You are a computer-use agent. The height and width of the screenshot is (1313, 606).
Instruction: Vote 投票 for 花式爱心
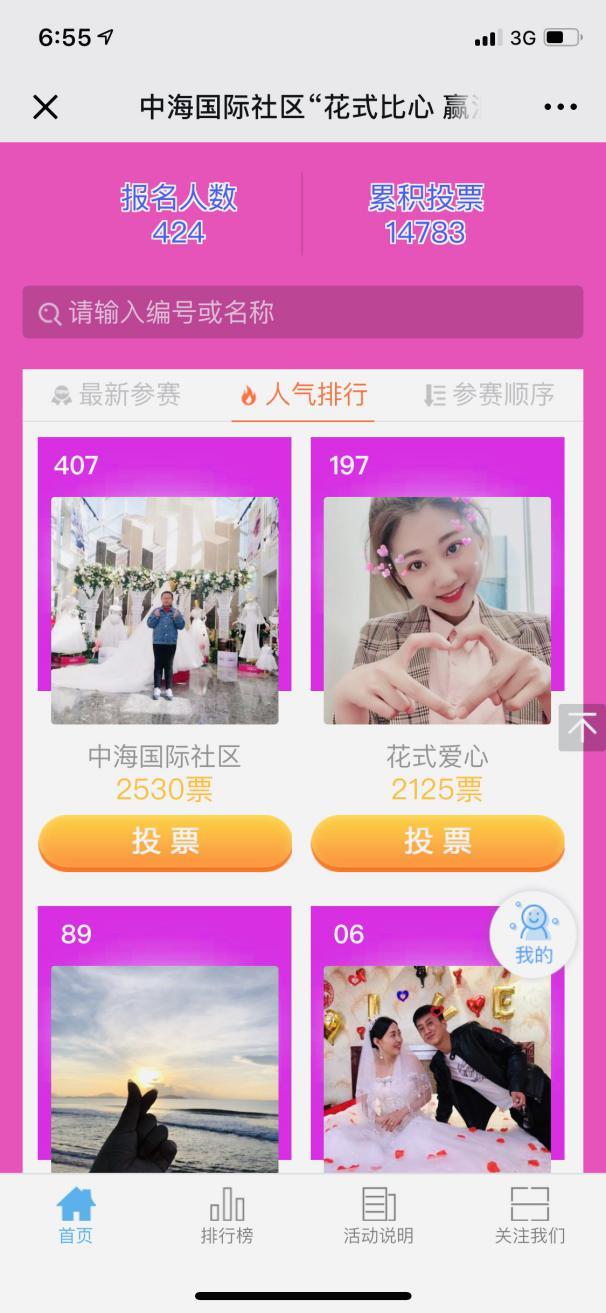click(437, 841)
